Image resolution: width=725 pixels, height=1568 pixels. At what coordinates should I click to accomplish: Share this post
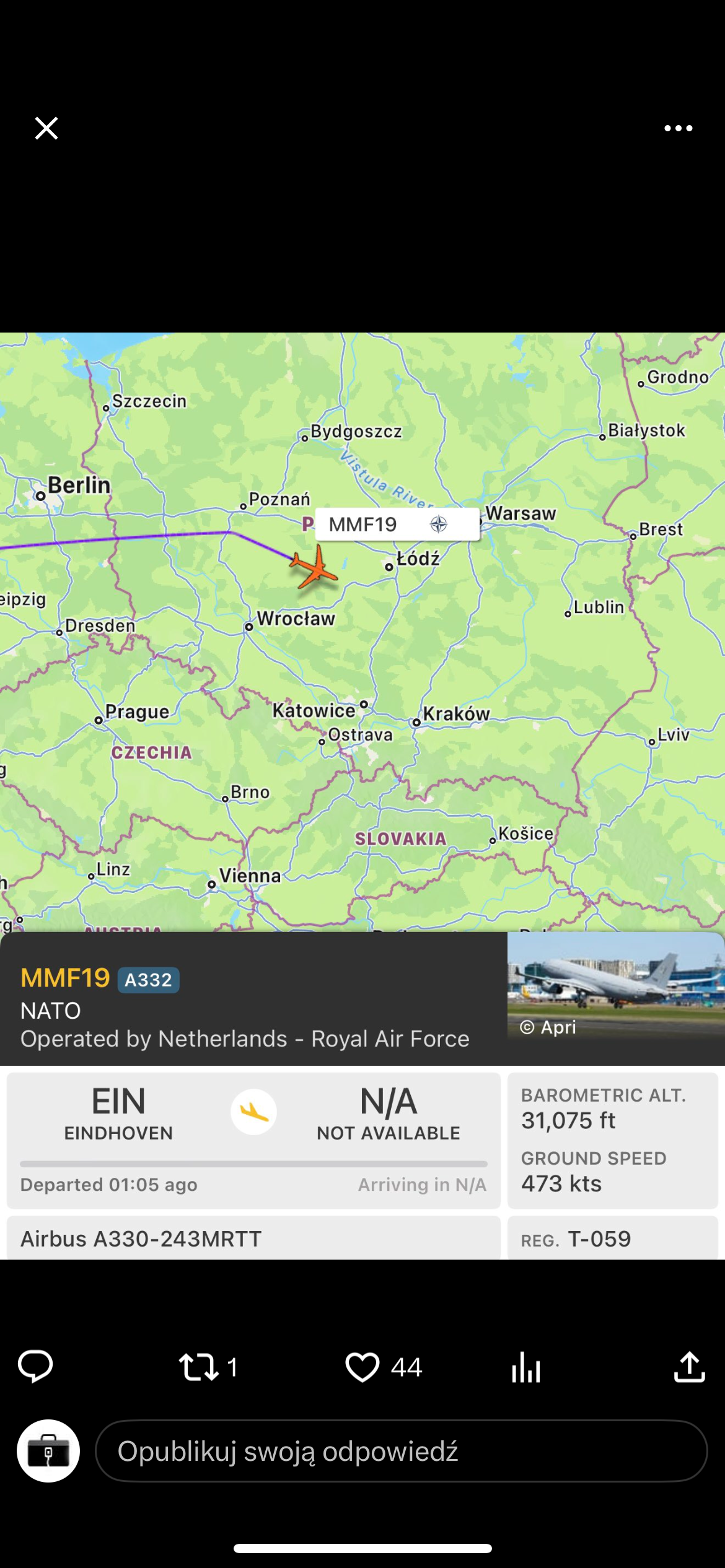pyautogui.click(x=689, y=1367)
